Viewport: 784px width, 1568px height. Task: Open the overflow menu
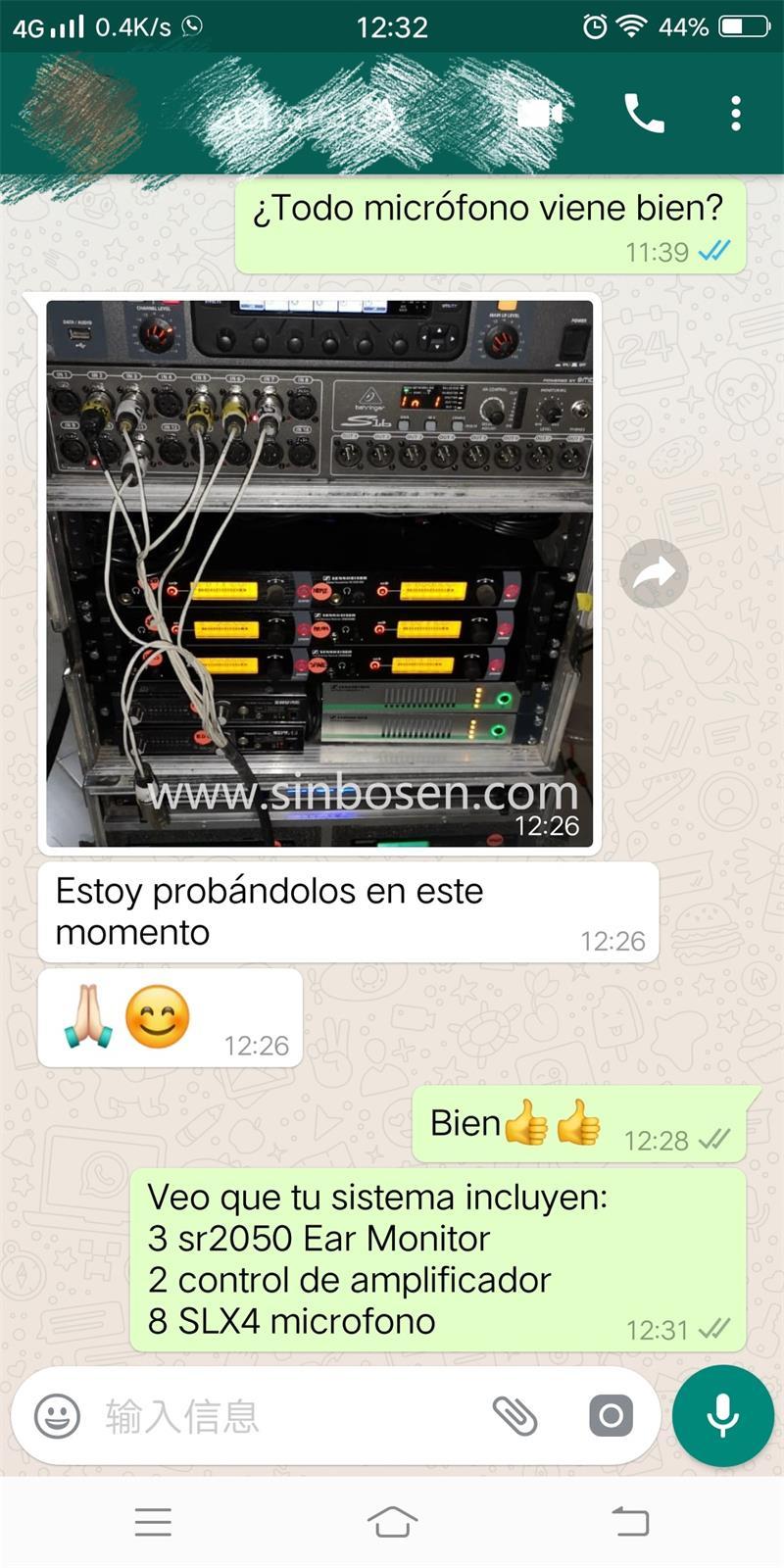pos(735,115)
